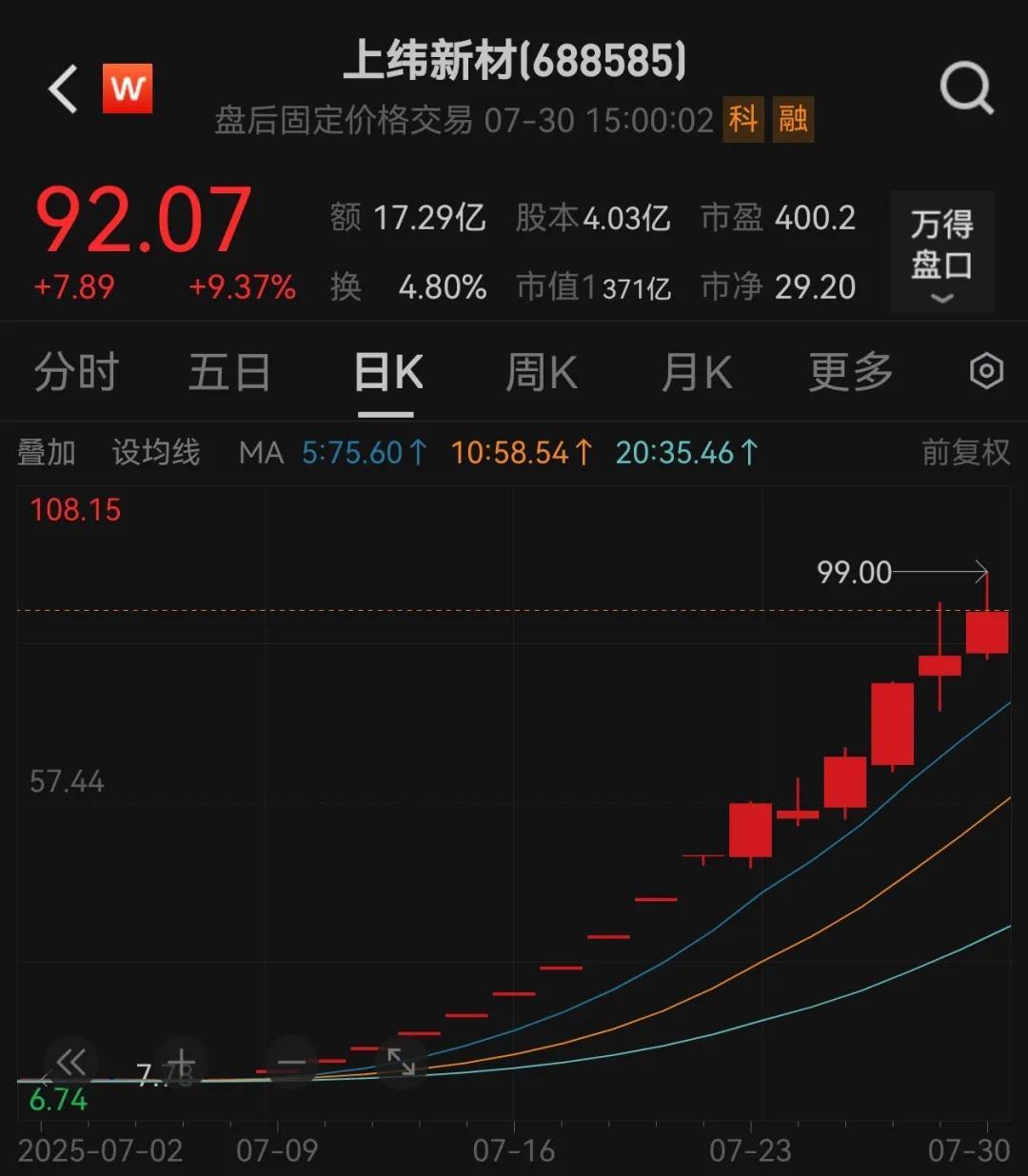
Task: Page back in history with the double-left arrows
Action: coord(69,1063)
